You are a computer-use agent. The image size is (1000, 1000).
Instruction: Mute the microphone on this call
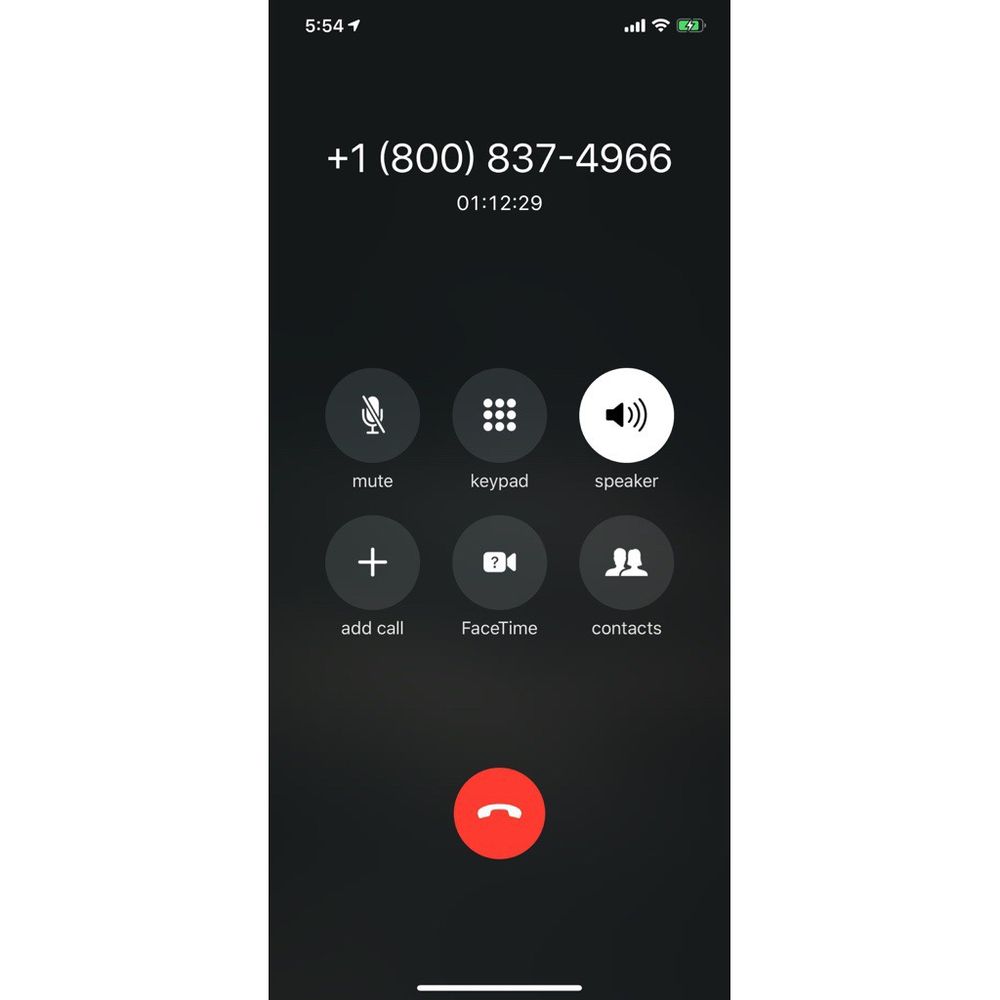372,415
